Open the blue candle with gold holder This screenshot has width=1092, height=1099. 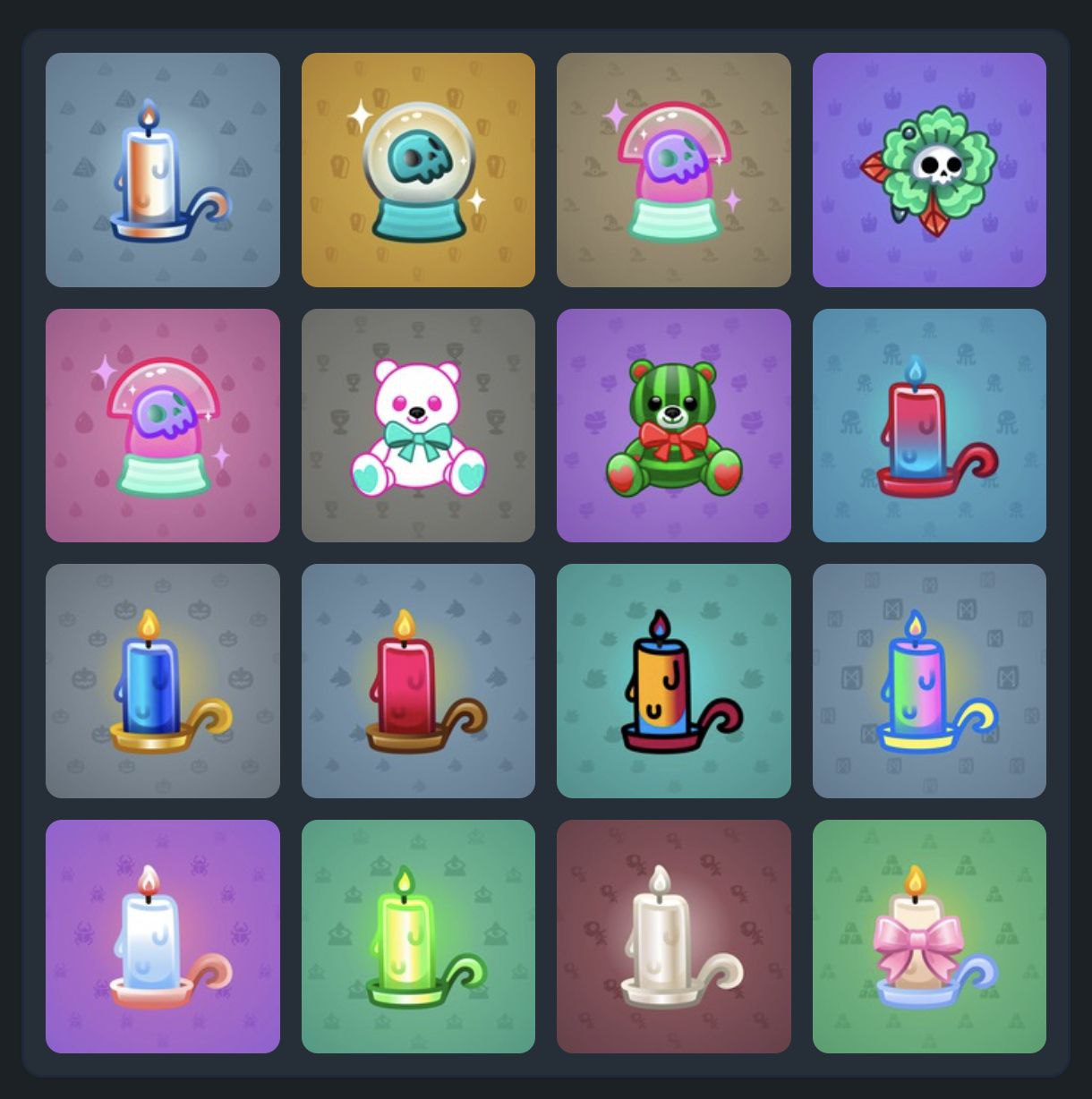162,680
